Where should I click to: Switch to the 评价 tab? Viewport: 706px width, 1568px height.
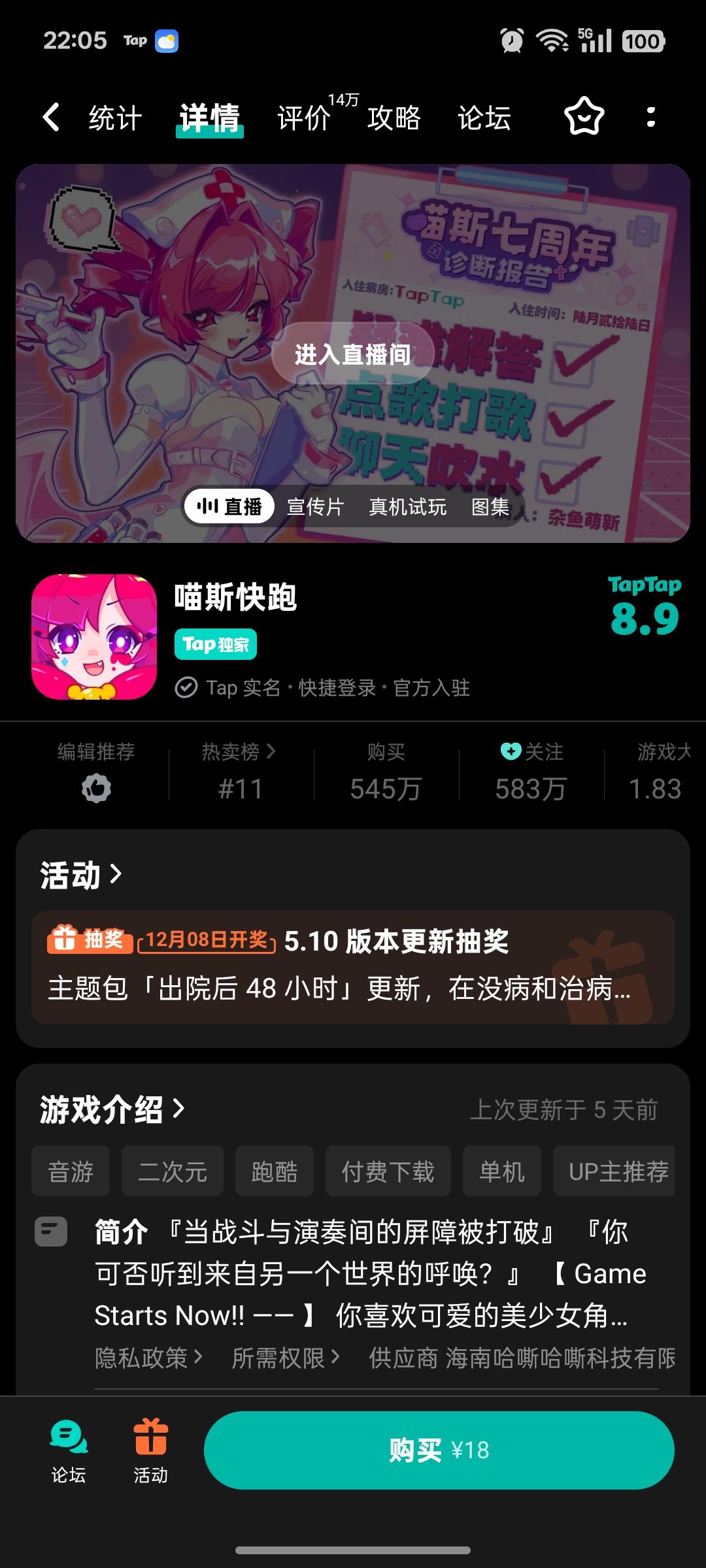pyautogui.click(x=304, y=118)
